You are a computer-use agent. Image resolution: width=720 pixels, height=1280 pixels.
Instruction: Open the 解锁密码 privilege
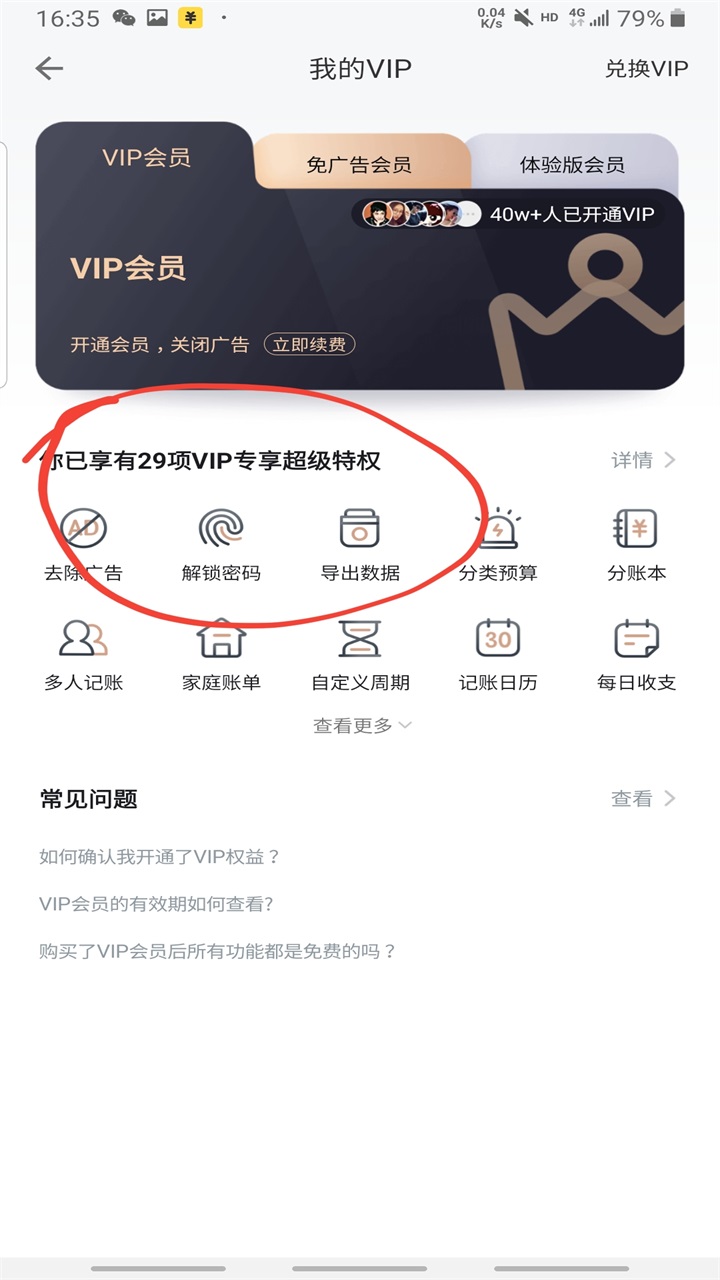click(221, 545)
